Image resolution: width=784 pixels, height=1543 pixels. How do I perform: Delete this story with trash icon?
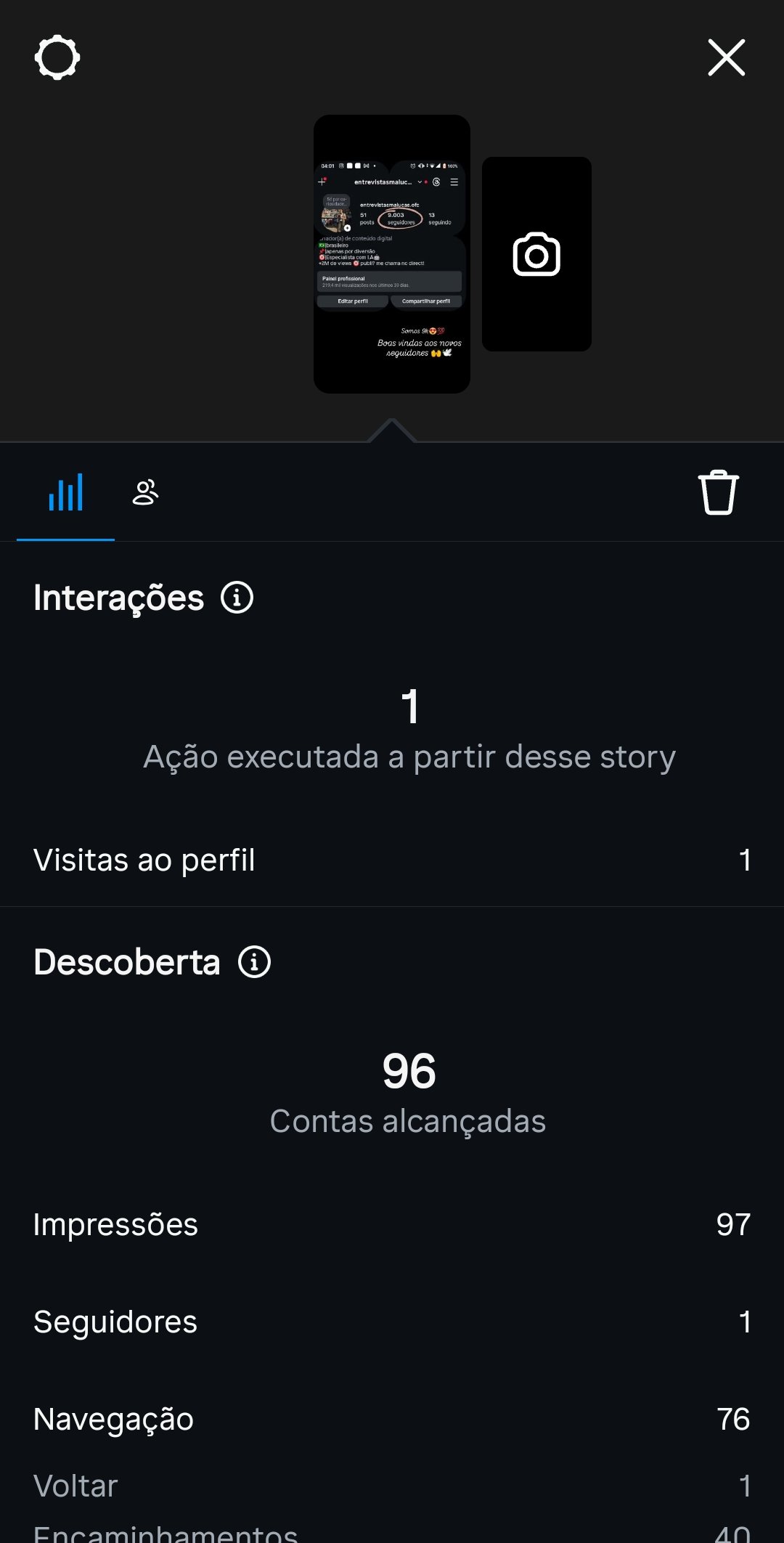pos(718,493)
